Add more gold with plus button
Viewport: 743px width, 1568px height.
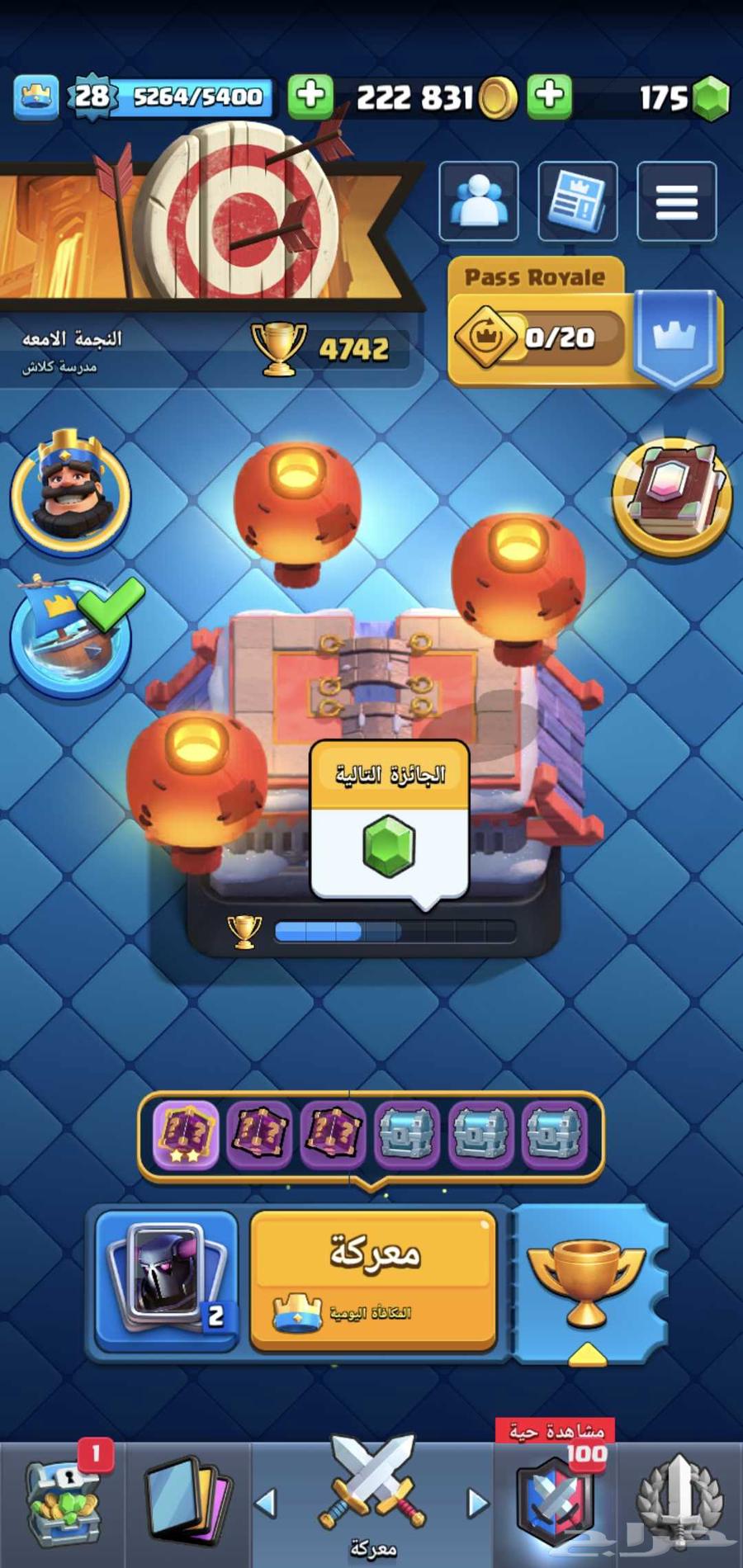tap(310, 96)
